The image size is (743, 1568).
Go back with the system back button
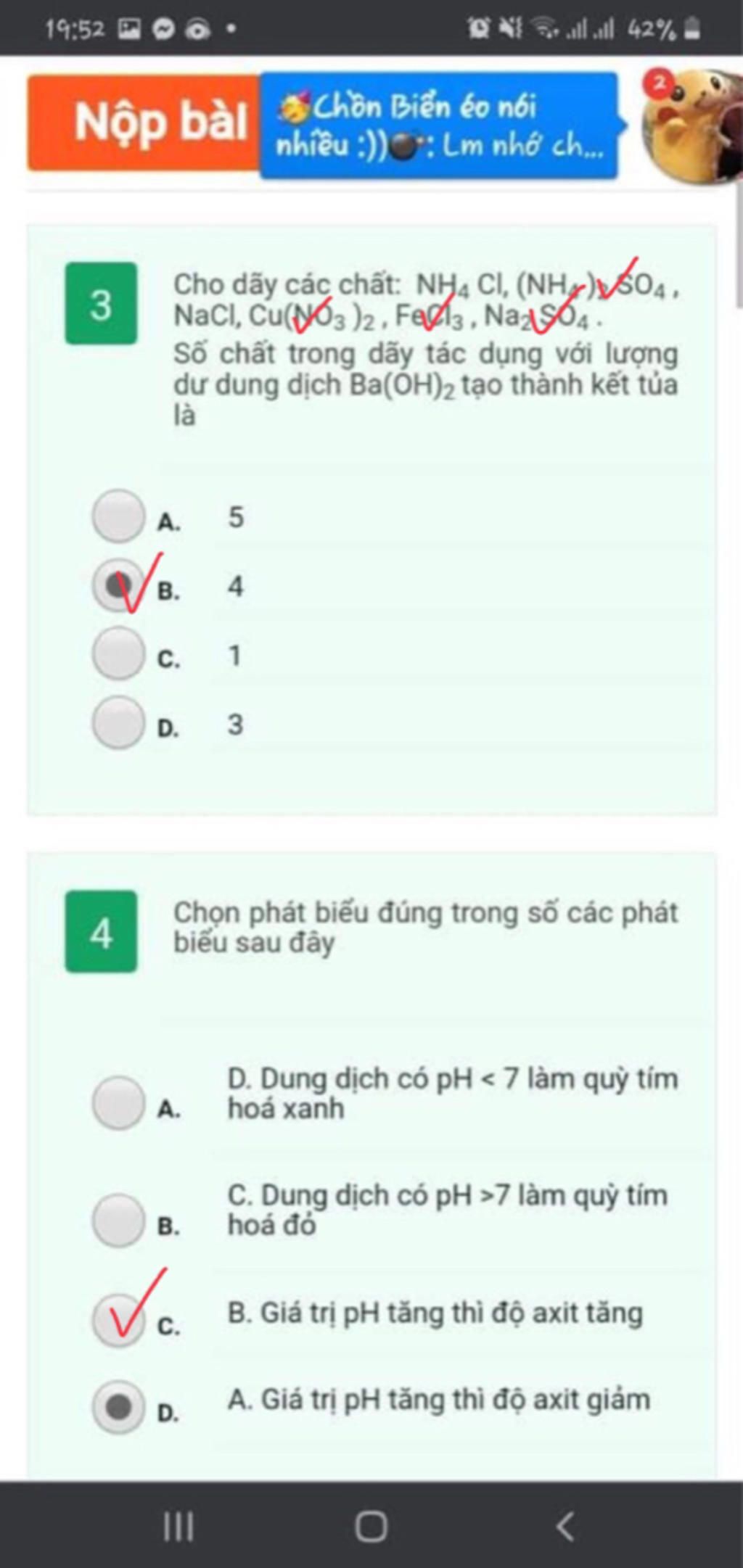tap(565, 1526)
